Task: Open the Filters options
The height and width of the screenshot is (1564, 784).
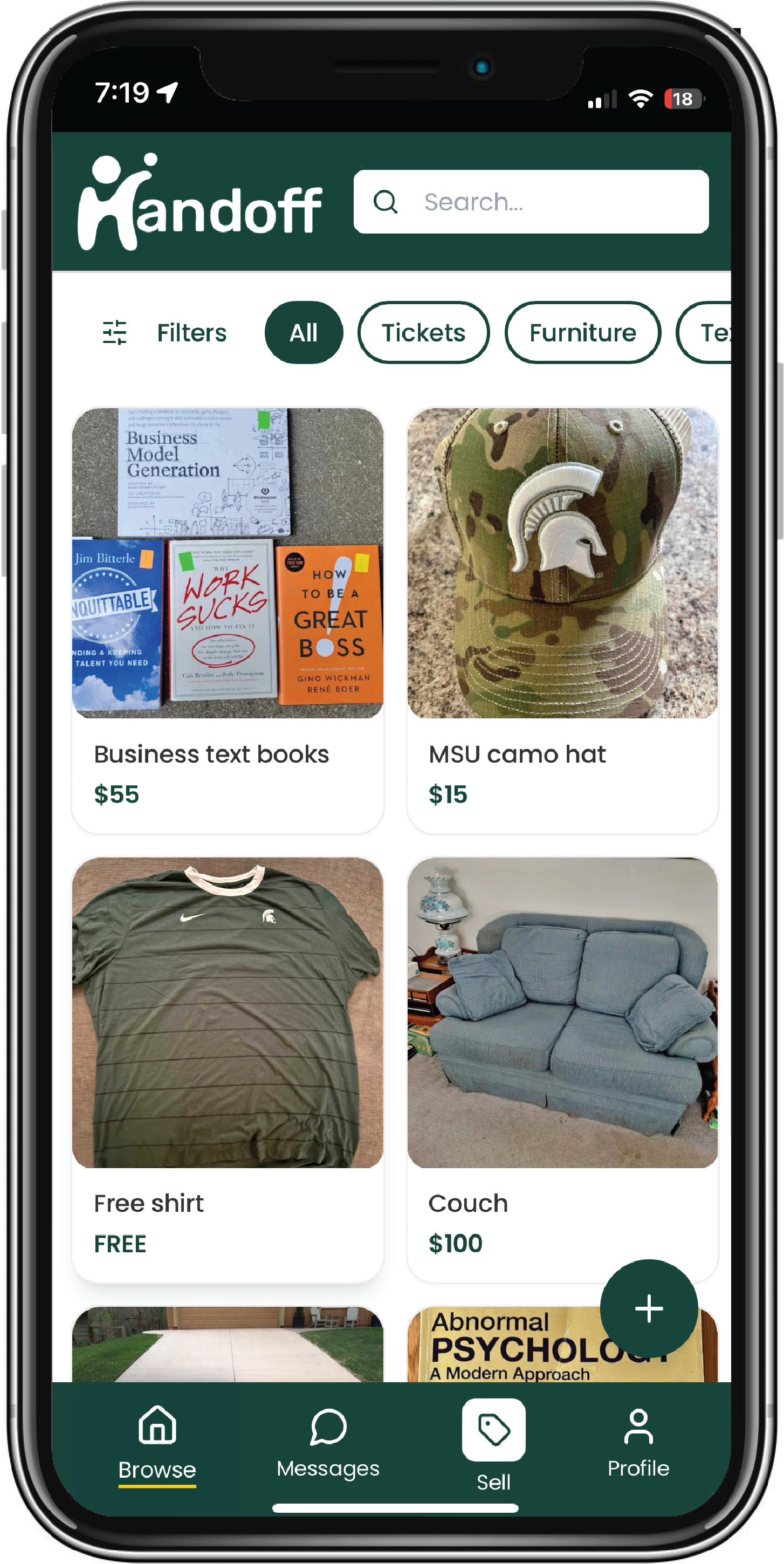Action: [165, 333]
